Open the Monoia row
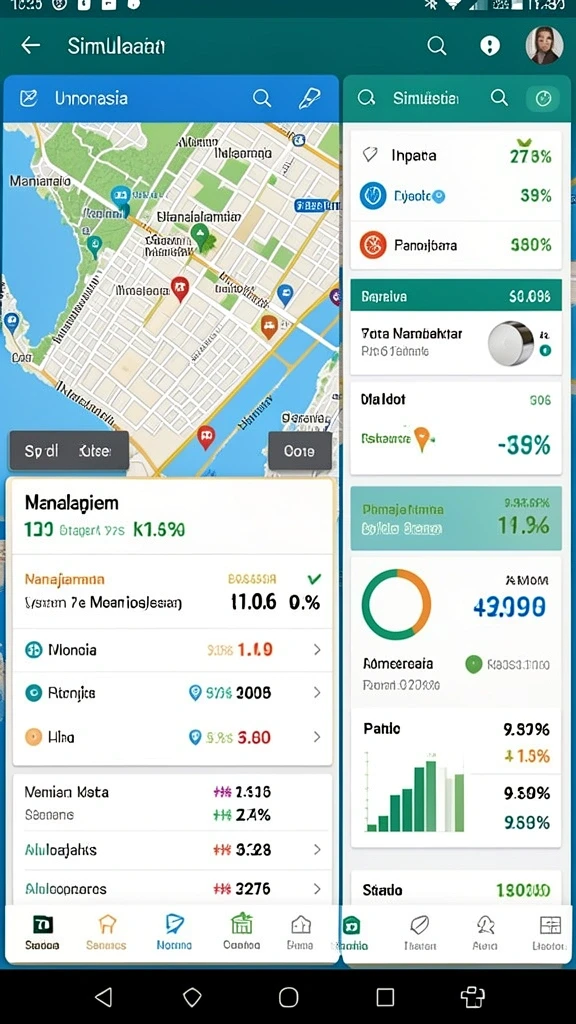576x1024 pixels. click(x=172, y=650)
